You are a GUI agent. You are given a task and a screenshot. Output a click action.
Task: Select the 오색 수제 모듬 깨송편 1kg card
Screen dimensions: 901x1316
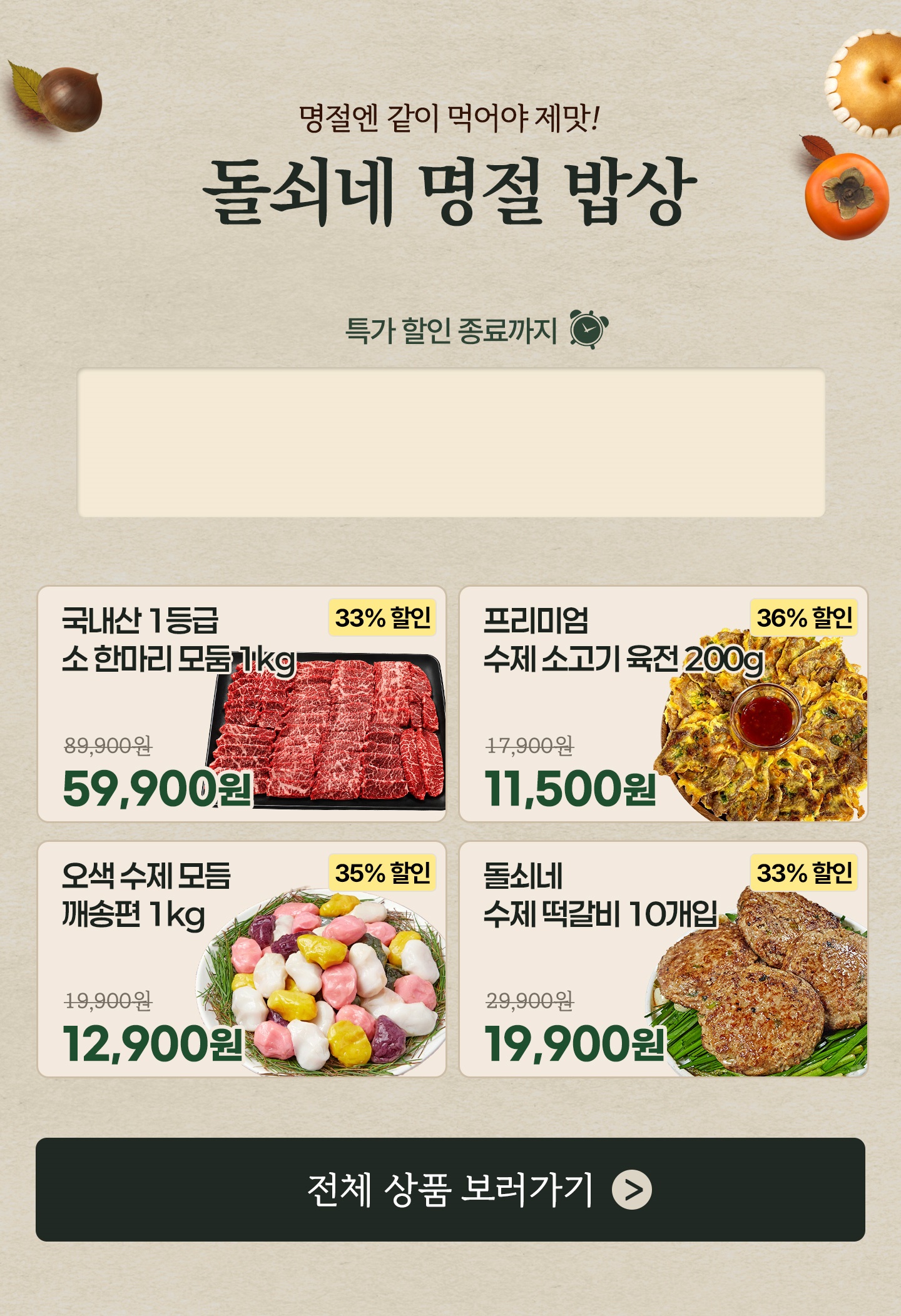click(x=242, y=959)
